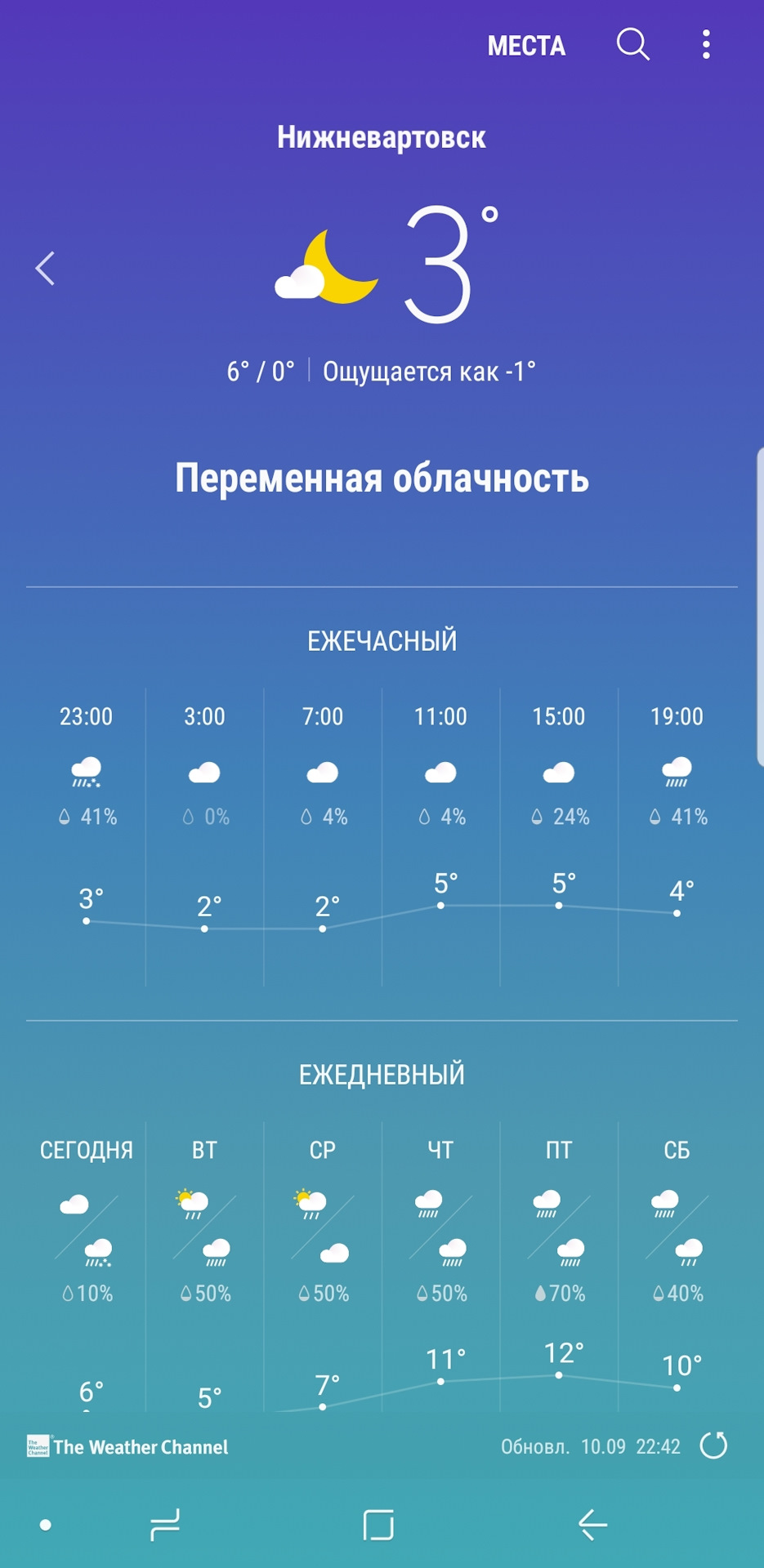Open The Weather Channel link

coord(128,1446)
